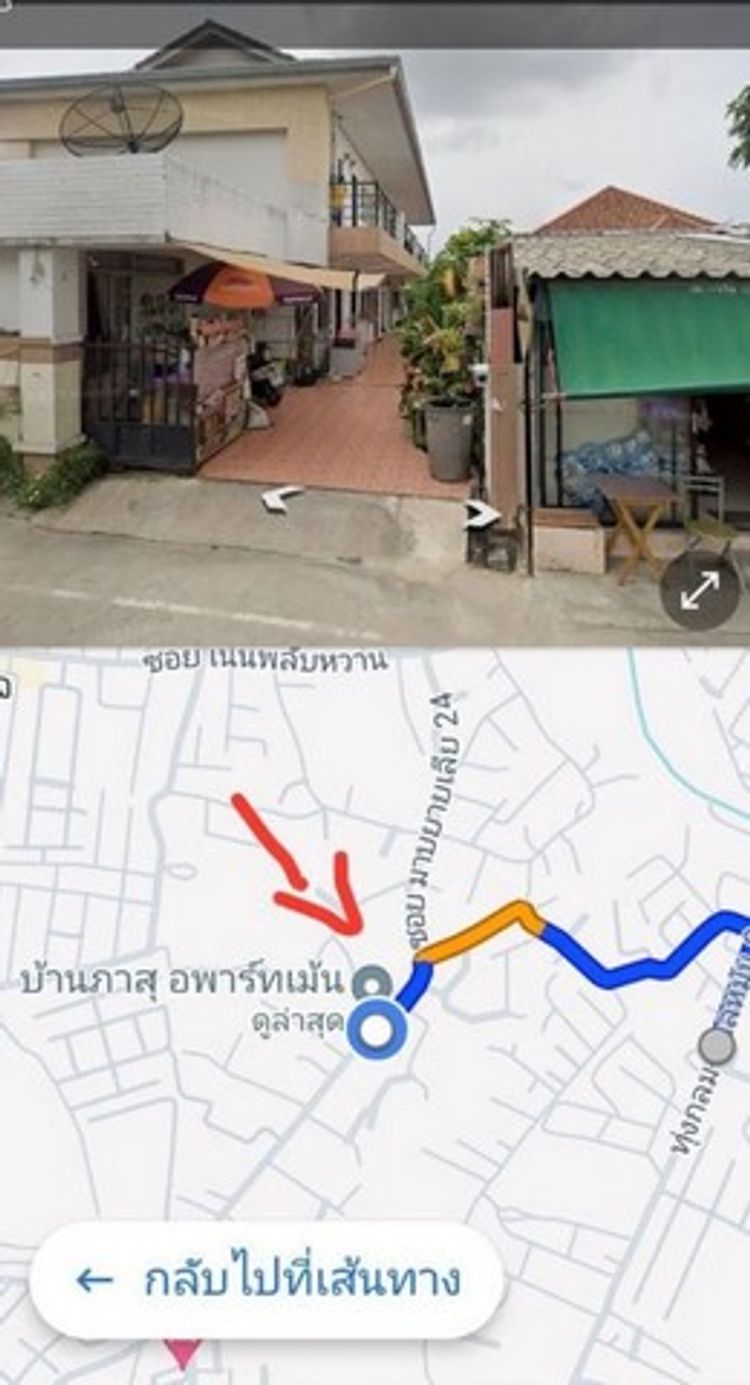Tap 'กลับไปที่เส้นทาง' to return to route
Viewport: 750px width, 1385px height.
[267, 1280]
